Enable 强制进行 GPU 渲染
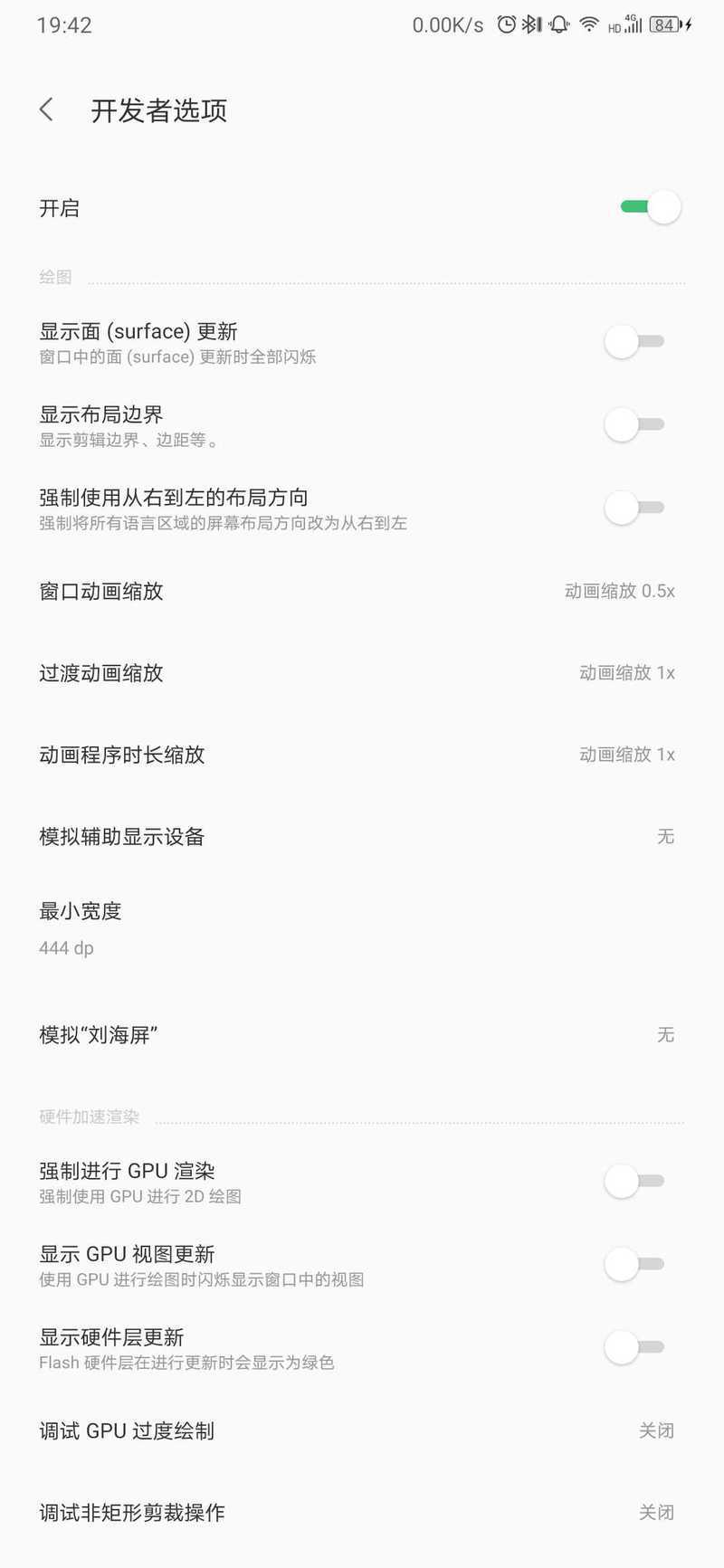724x1568 pixels. tap(634, 1181)
